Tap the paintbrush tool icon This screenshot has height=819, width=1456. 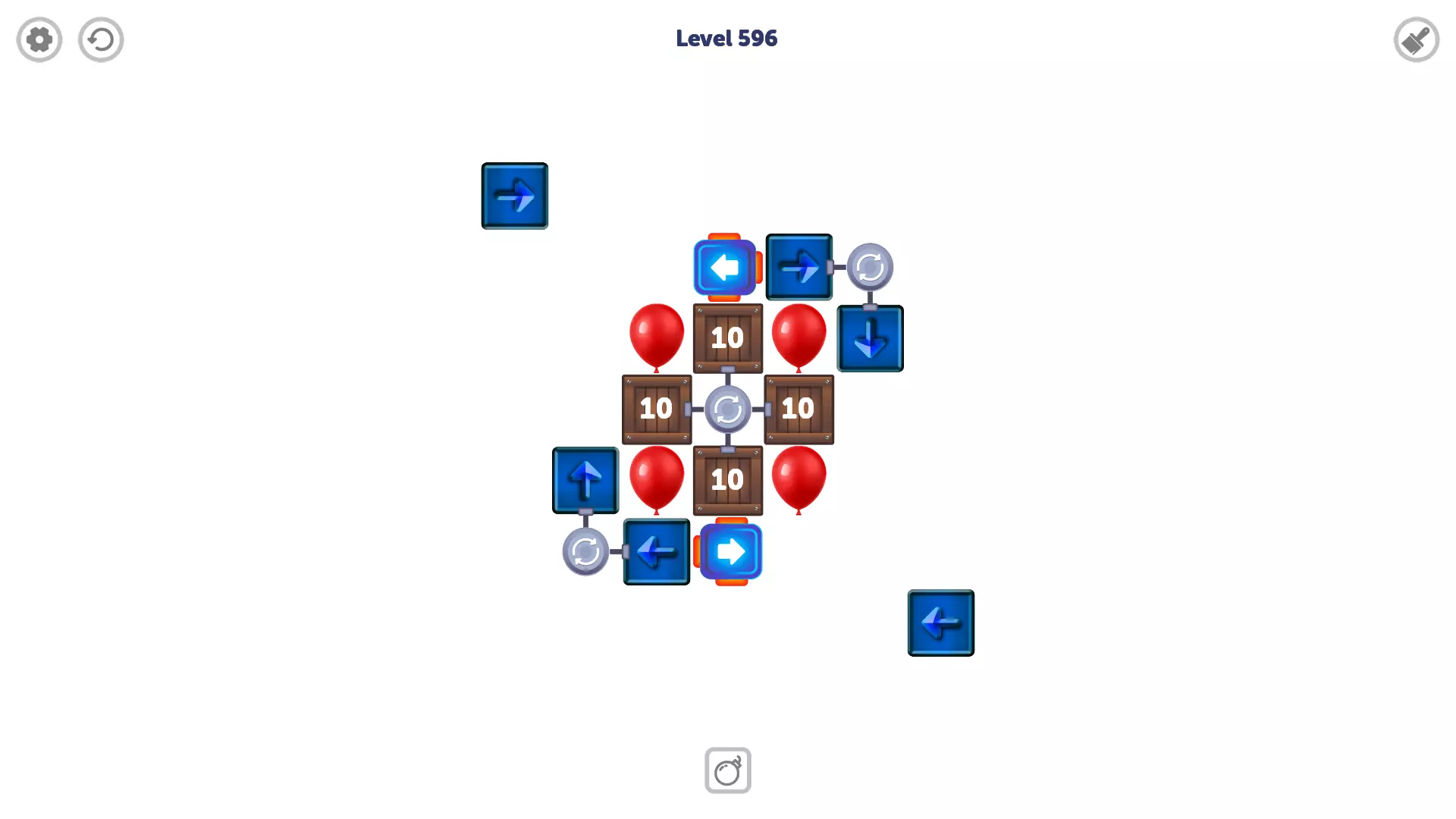pyautogui.click(x=1416, y=39)
